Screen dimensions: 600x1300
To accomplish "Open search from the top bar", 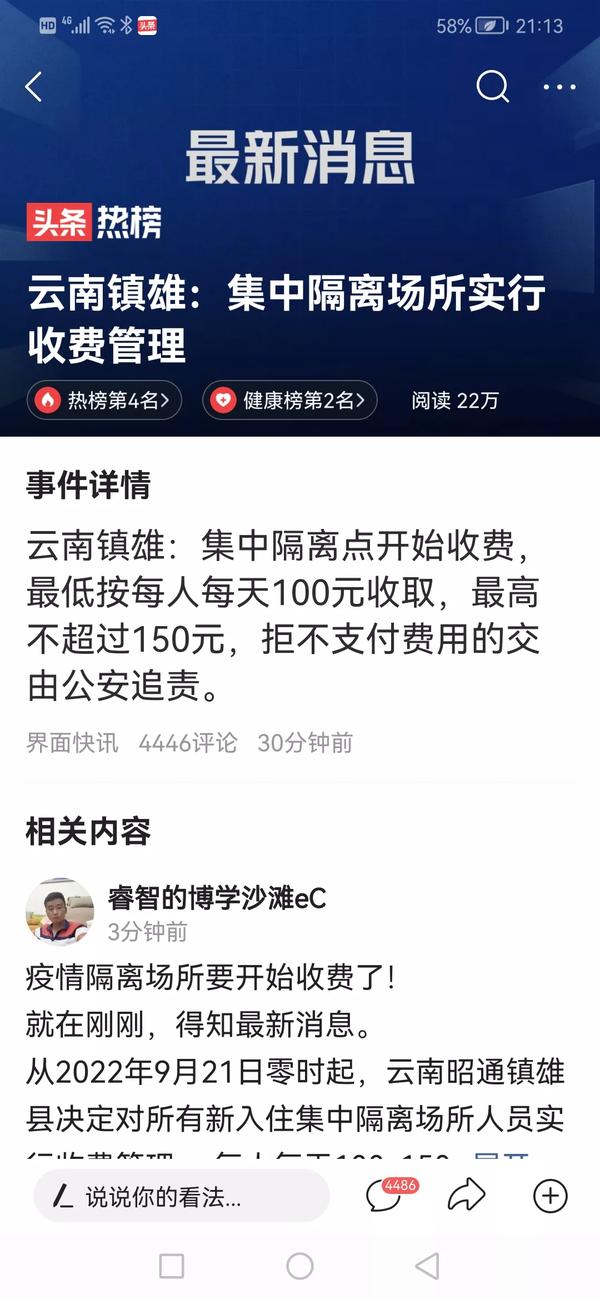I will point(492,88).
